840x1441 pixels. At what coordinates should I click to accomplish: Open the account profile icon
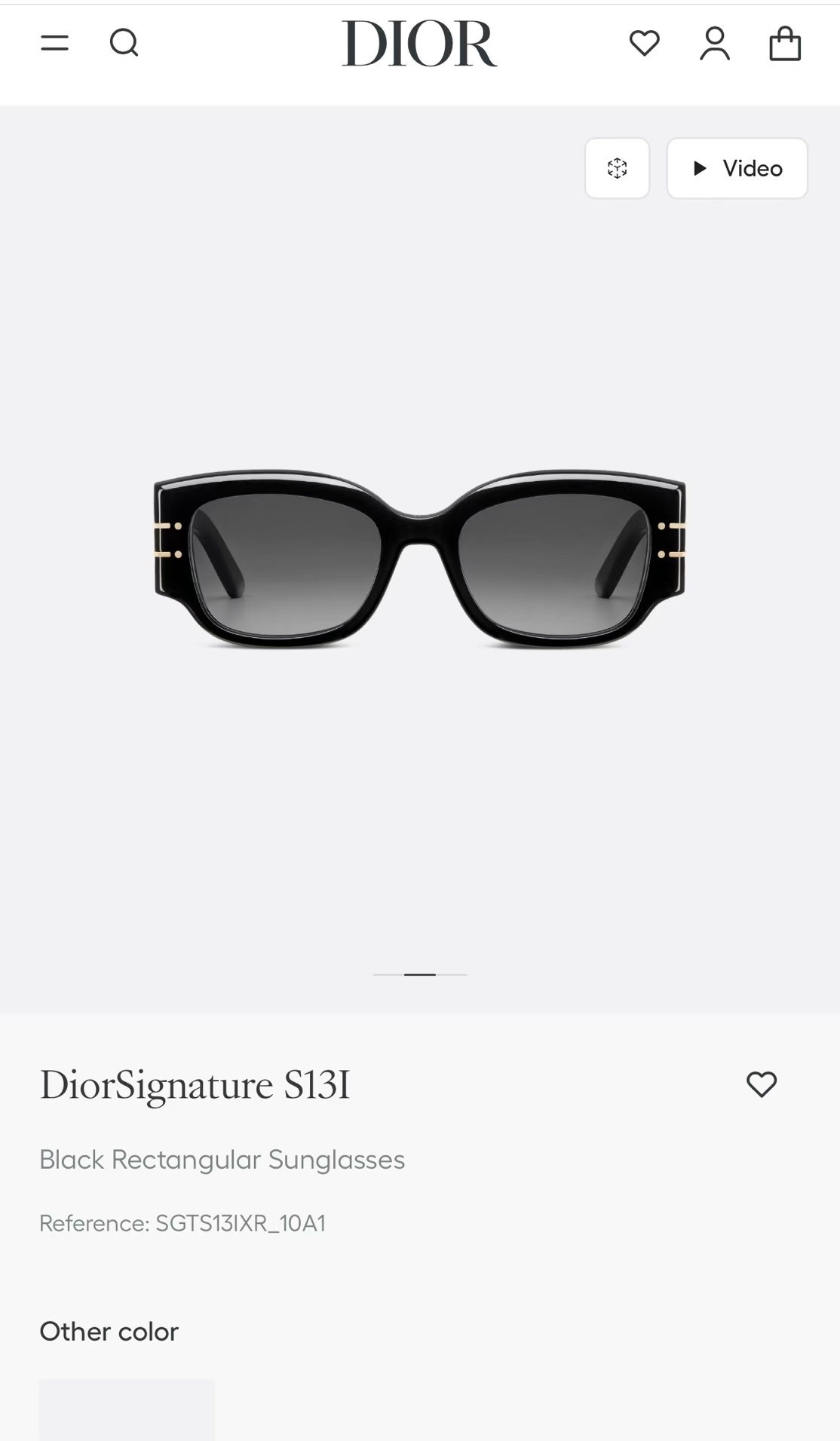click(715, 43)
